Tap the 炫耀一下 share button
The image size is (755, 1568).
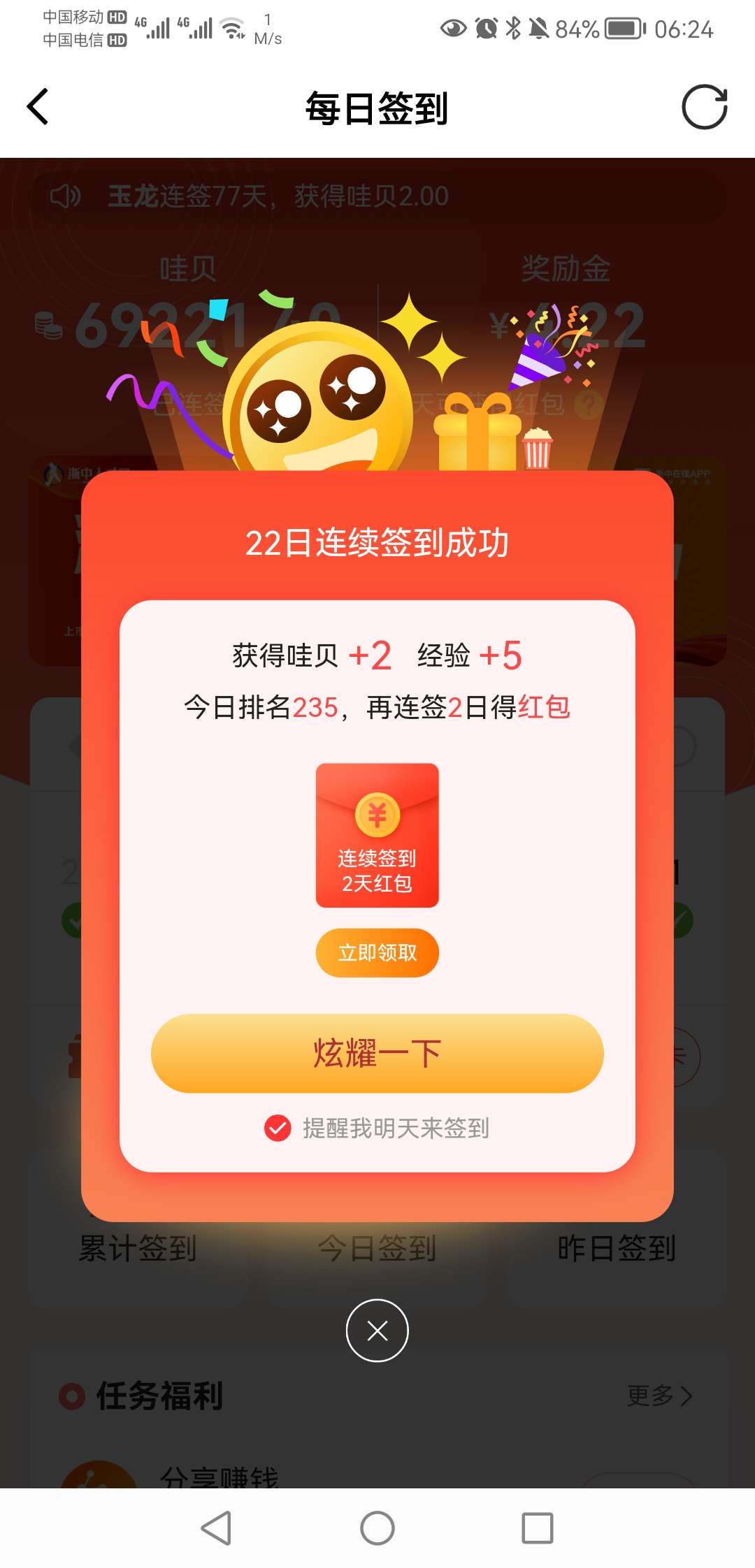pos(377,1053)
